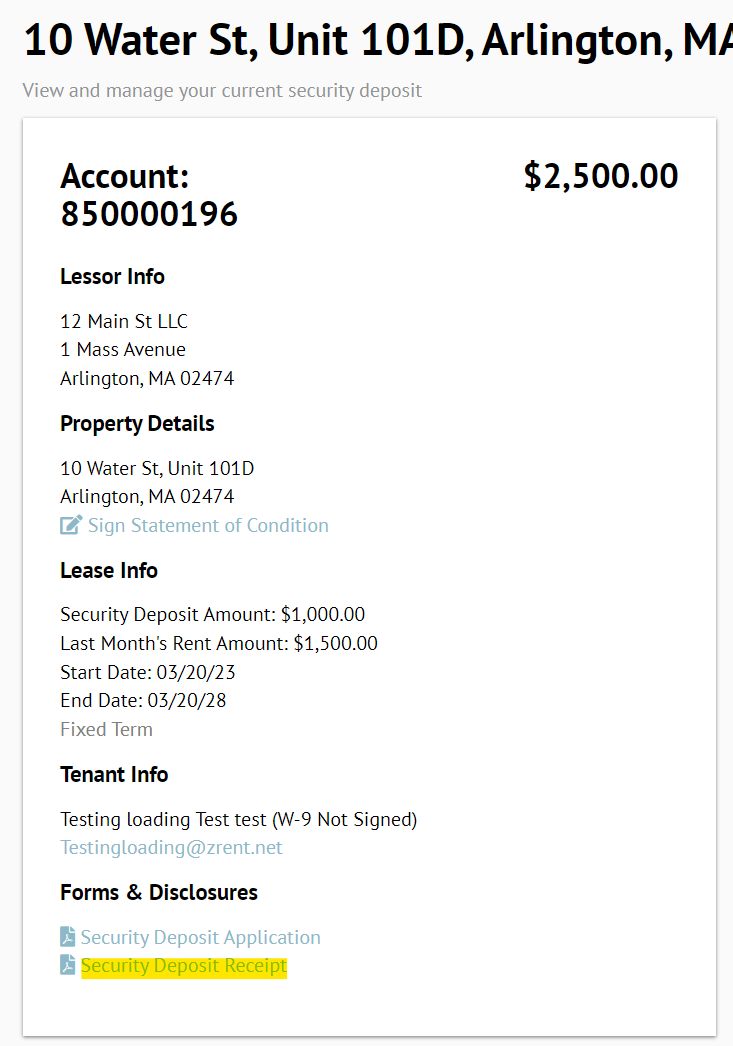The image size is (733, 1046).
Task: Click the document icon next to highlighted receipt link
Action: point(66,965)
